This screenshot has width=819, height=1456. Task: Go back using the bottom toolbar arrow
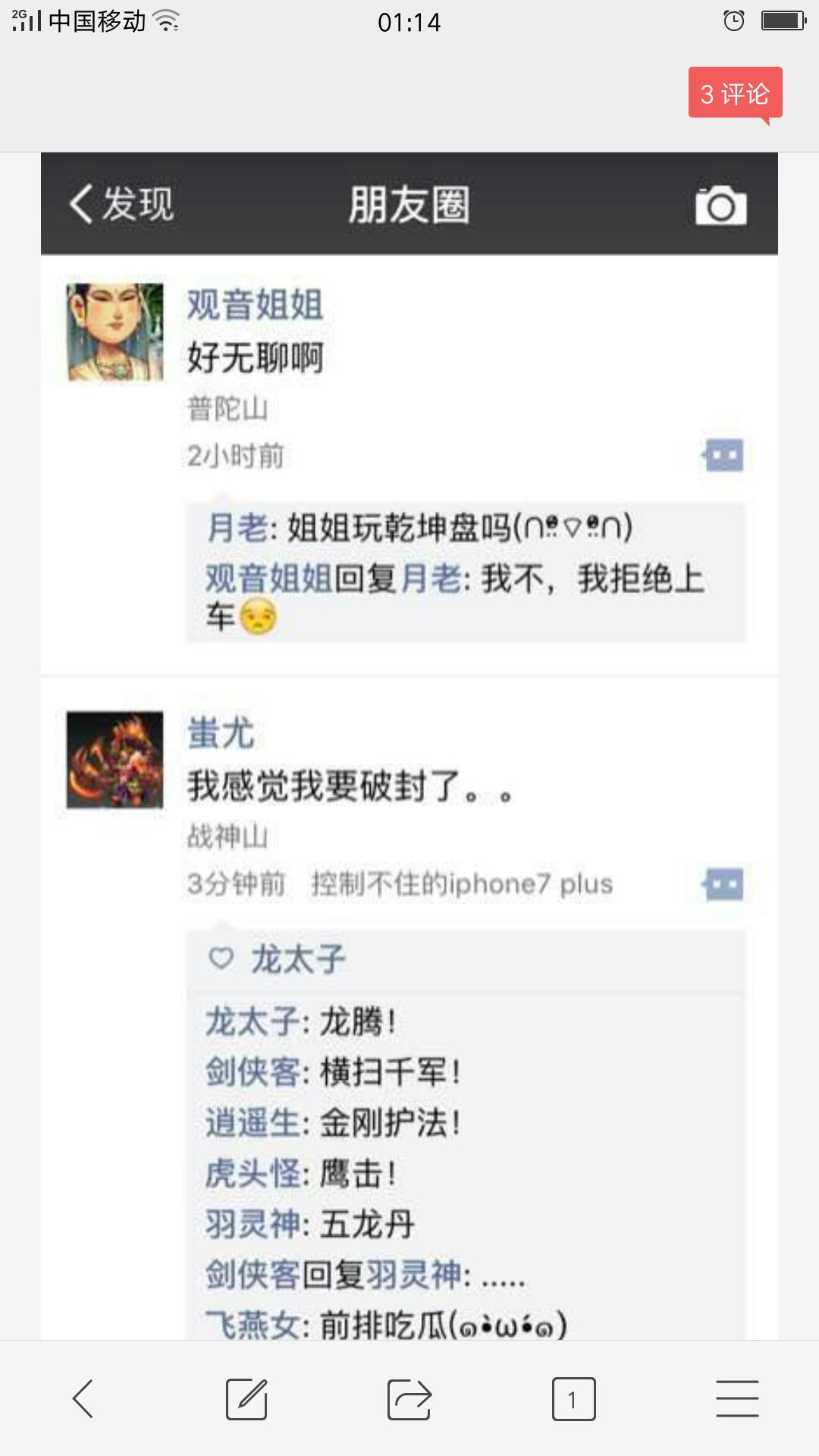coord(83,1398)
